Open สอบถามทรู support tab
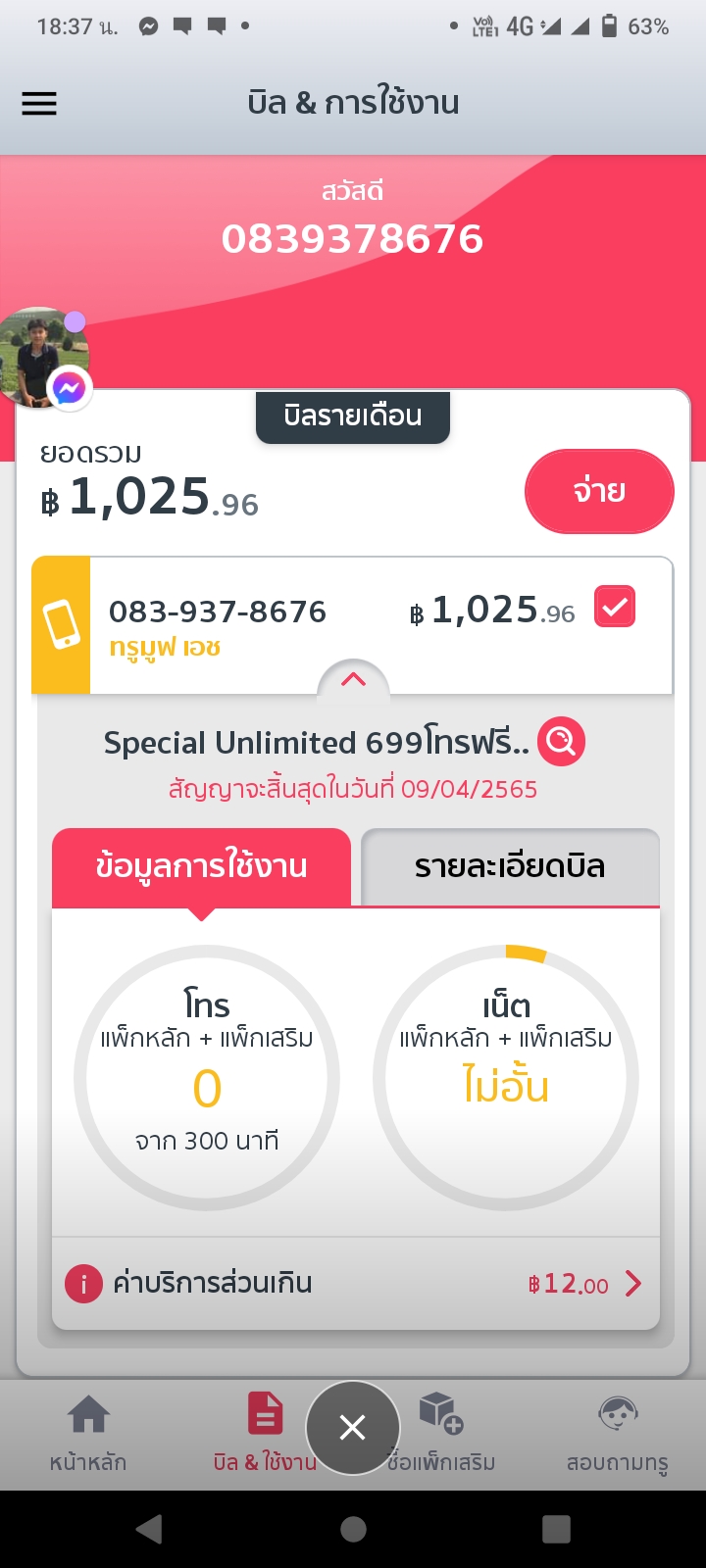706x1568 pixels. click(617, 1433)
